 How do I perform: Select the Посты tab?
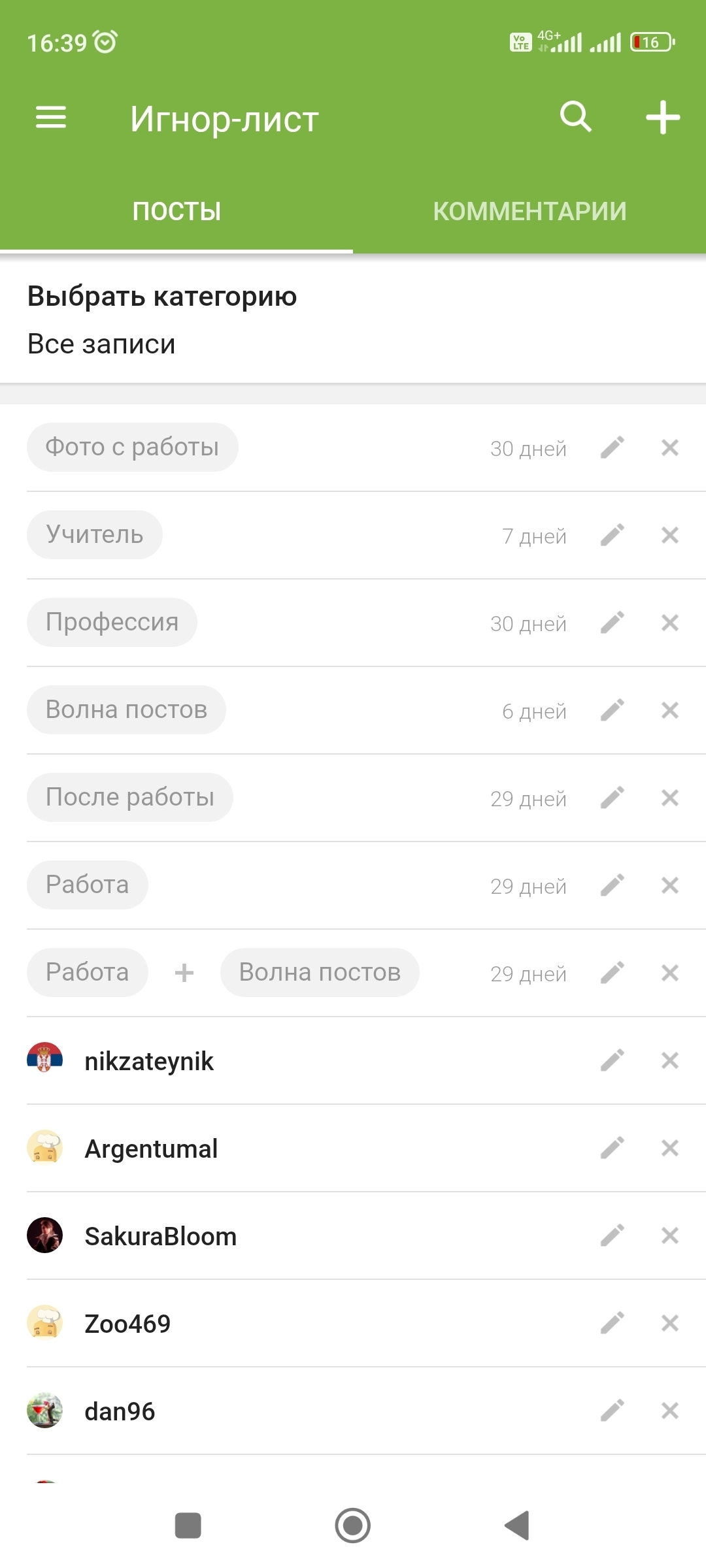pos(176,211)
